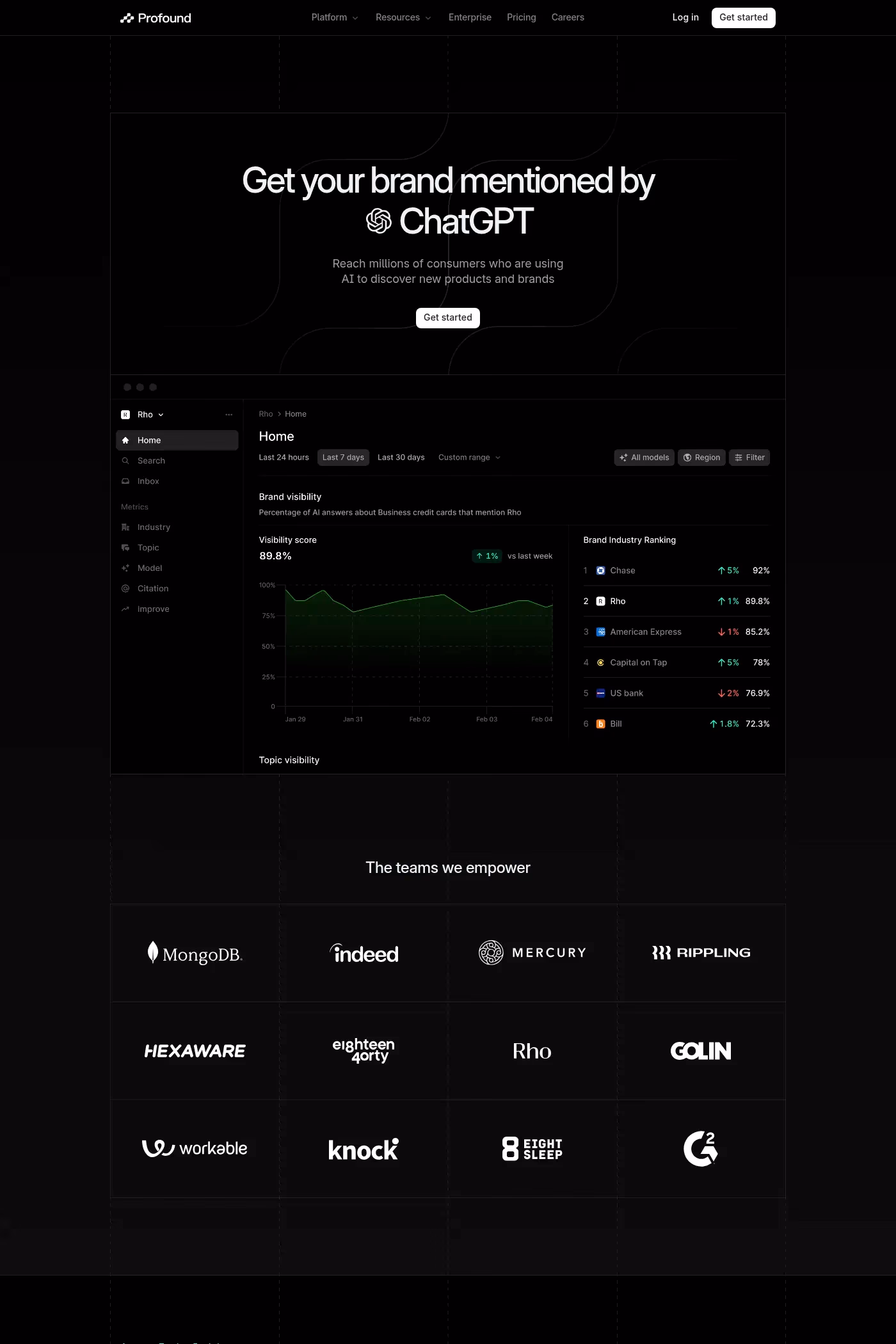Open the Pricing page
The image size is (896, 1344).
[521, 17]
